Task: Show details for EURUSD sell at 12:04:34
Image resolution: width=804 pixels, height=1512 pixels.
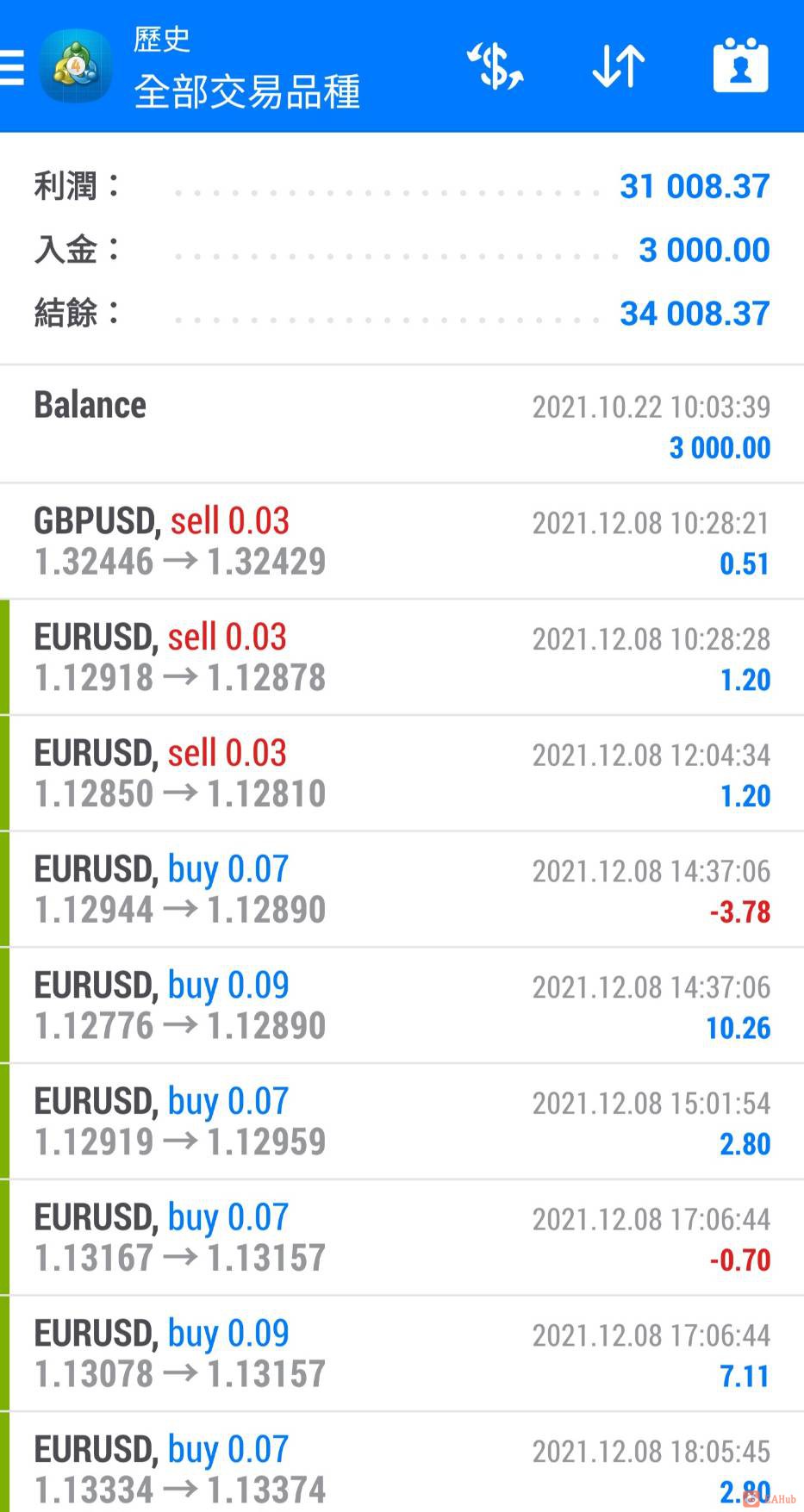Action: 402,774
